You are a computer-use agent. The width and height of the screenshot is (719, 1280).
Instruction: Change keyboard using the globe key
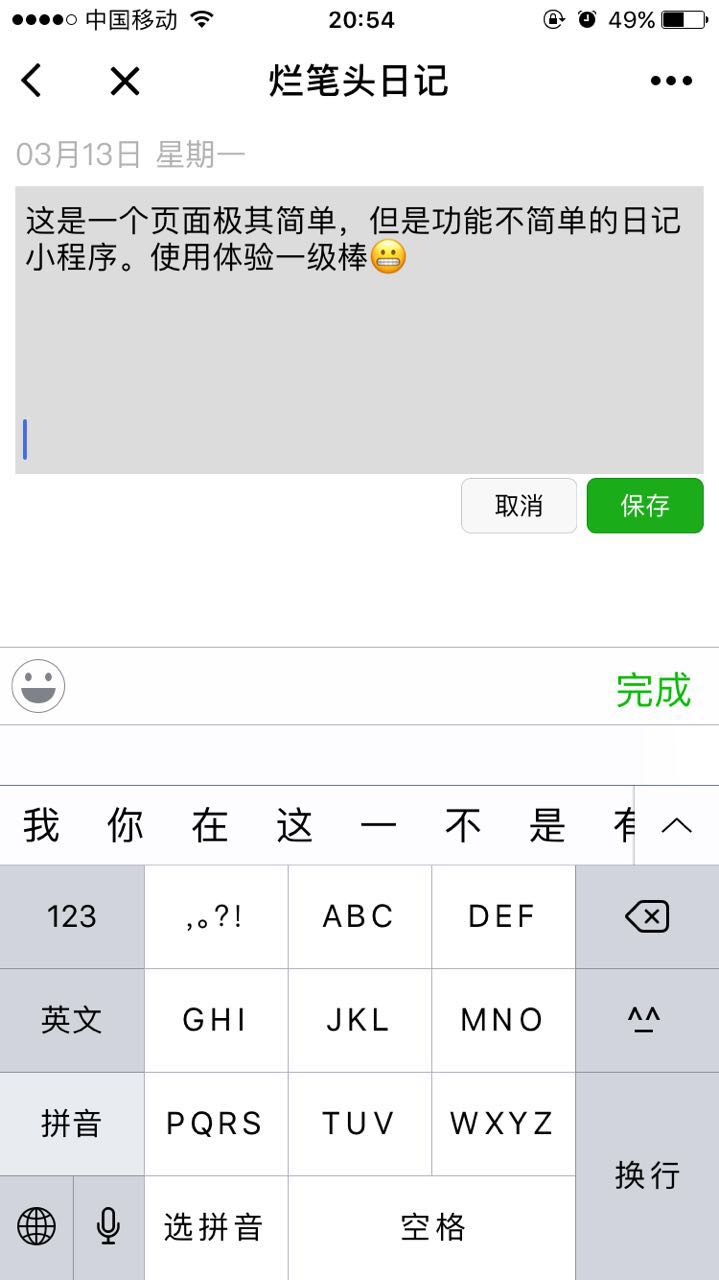36,1227
